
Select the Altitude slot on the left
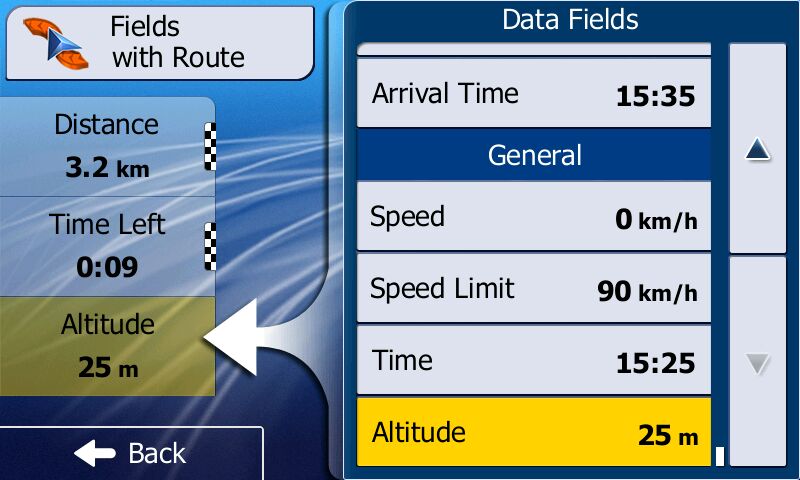(x=107, y=346)
